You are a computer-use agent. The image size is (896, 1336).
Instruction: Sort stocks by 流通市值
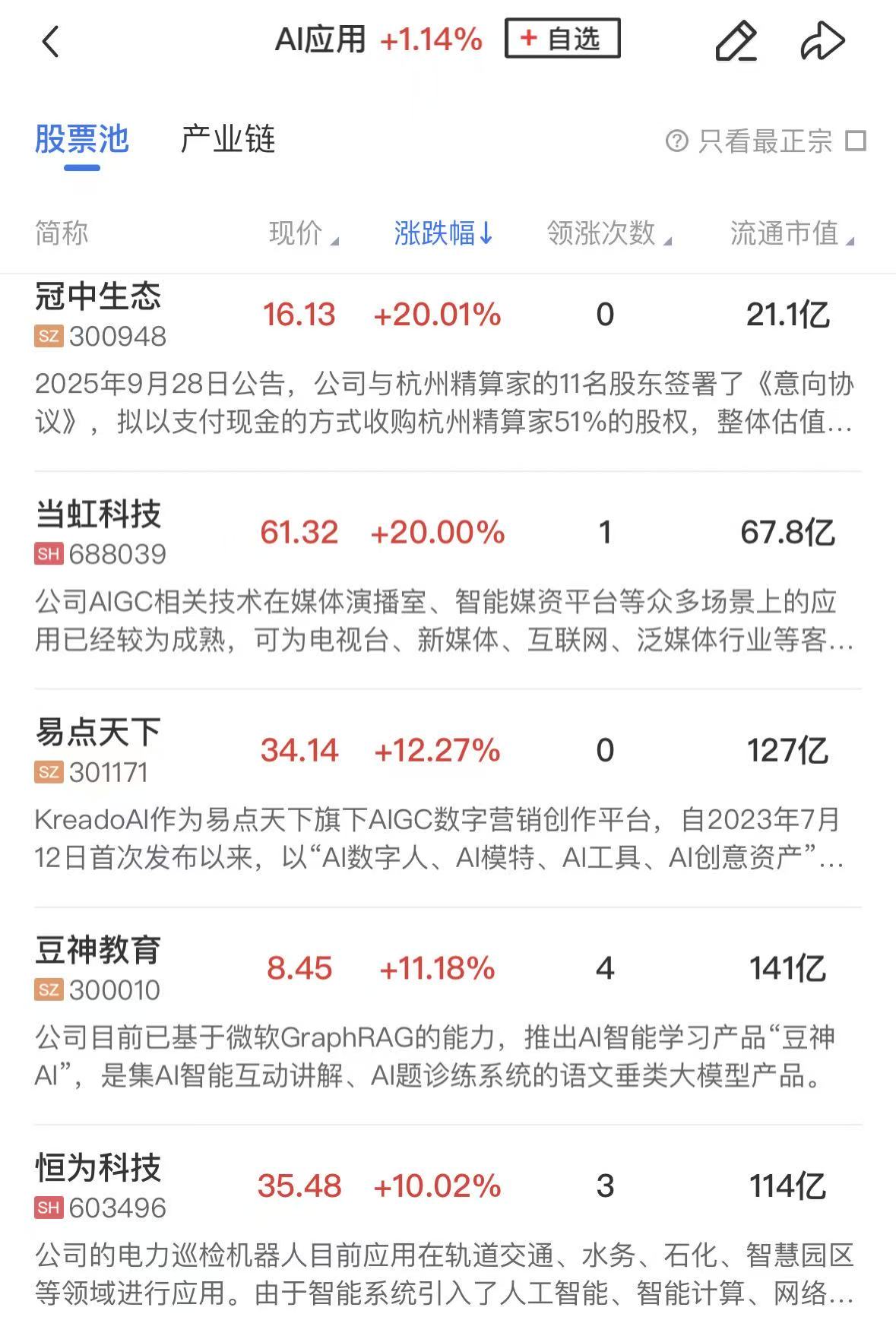point(791,233)
